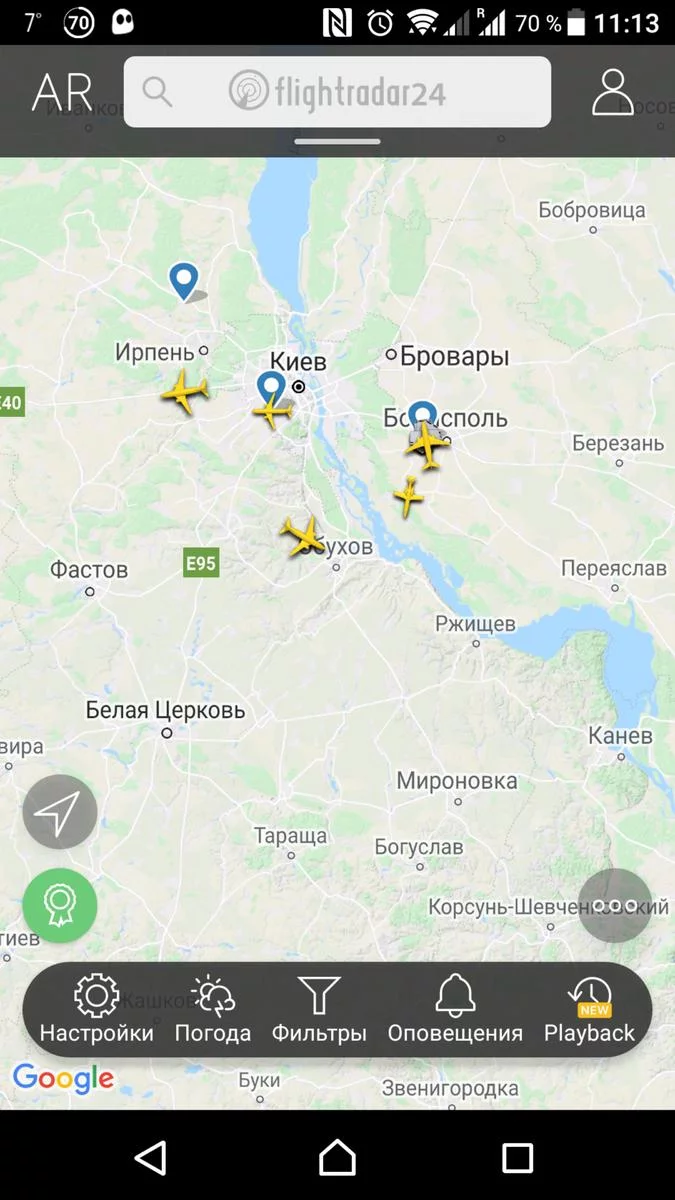Tap the airport pin north of Ирпень

tap(183, 280)
